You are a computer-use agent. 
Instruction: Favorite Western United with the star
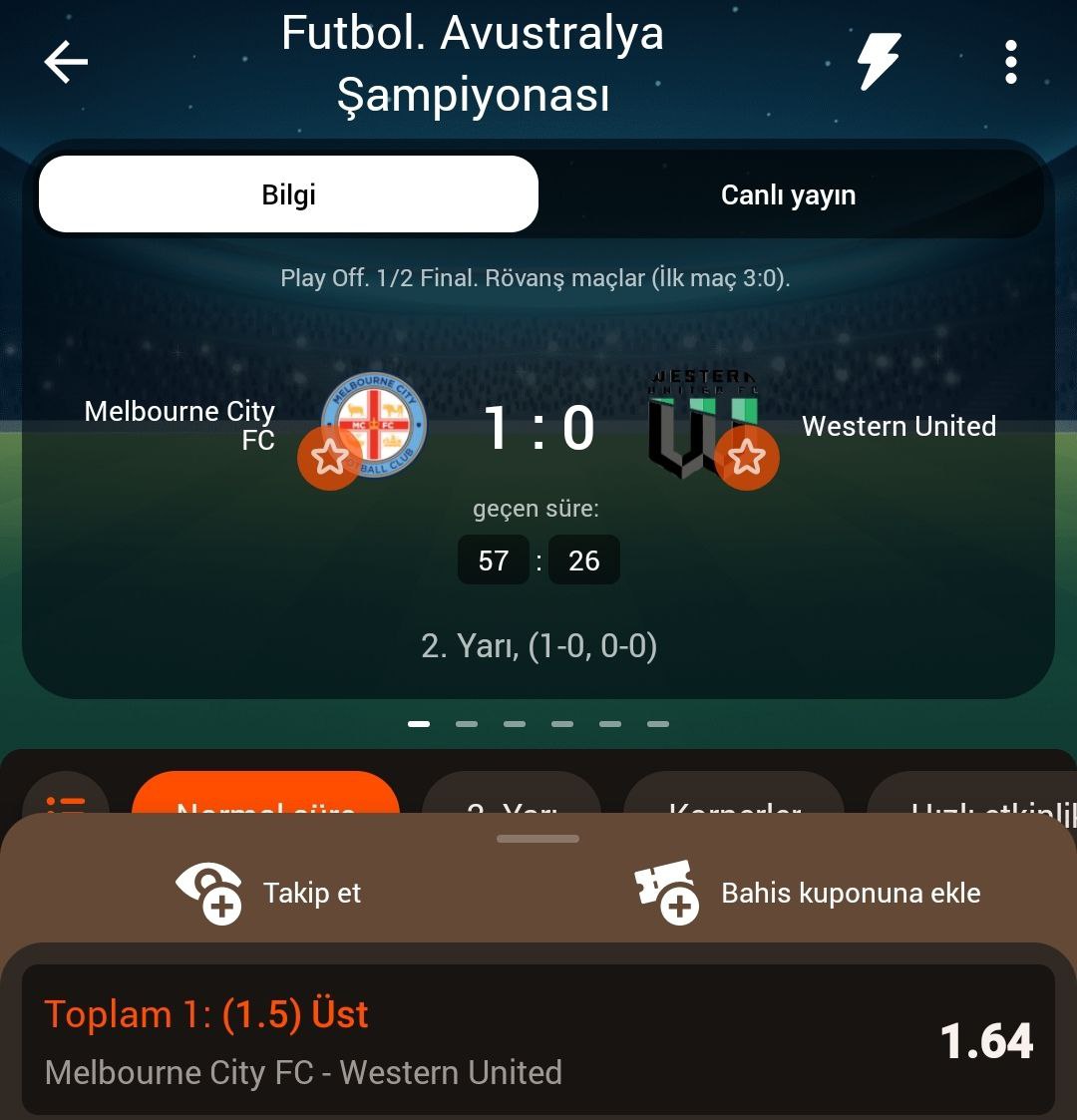coord(746,458)
